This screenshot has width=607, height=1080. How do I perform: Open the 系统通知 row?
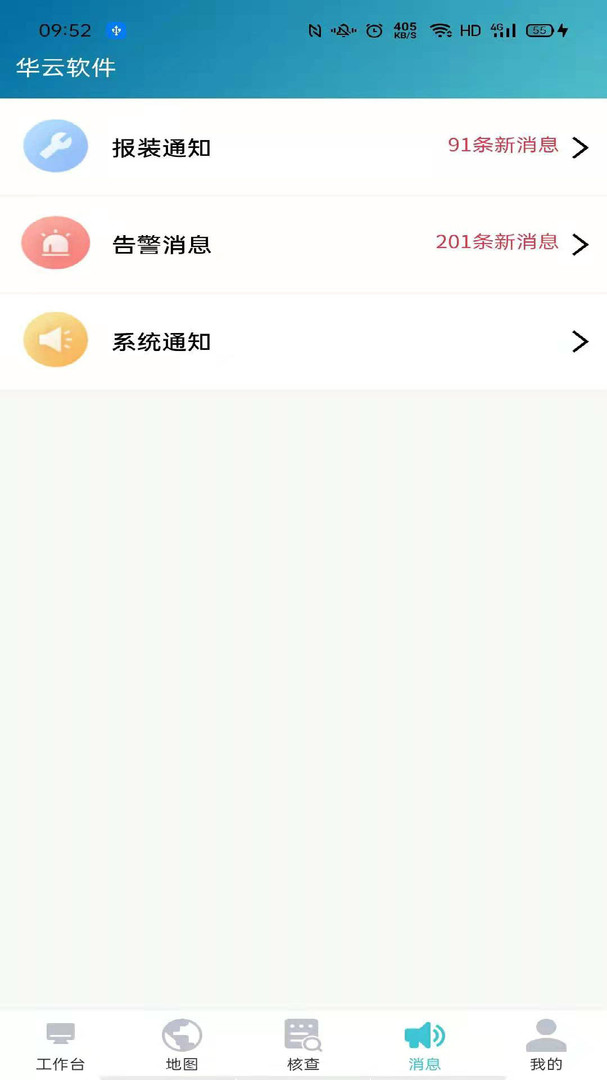303,341
